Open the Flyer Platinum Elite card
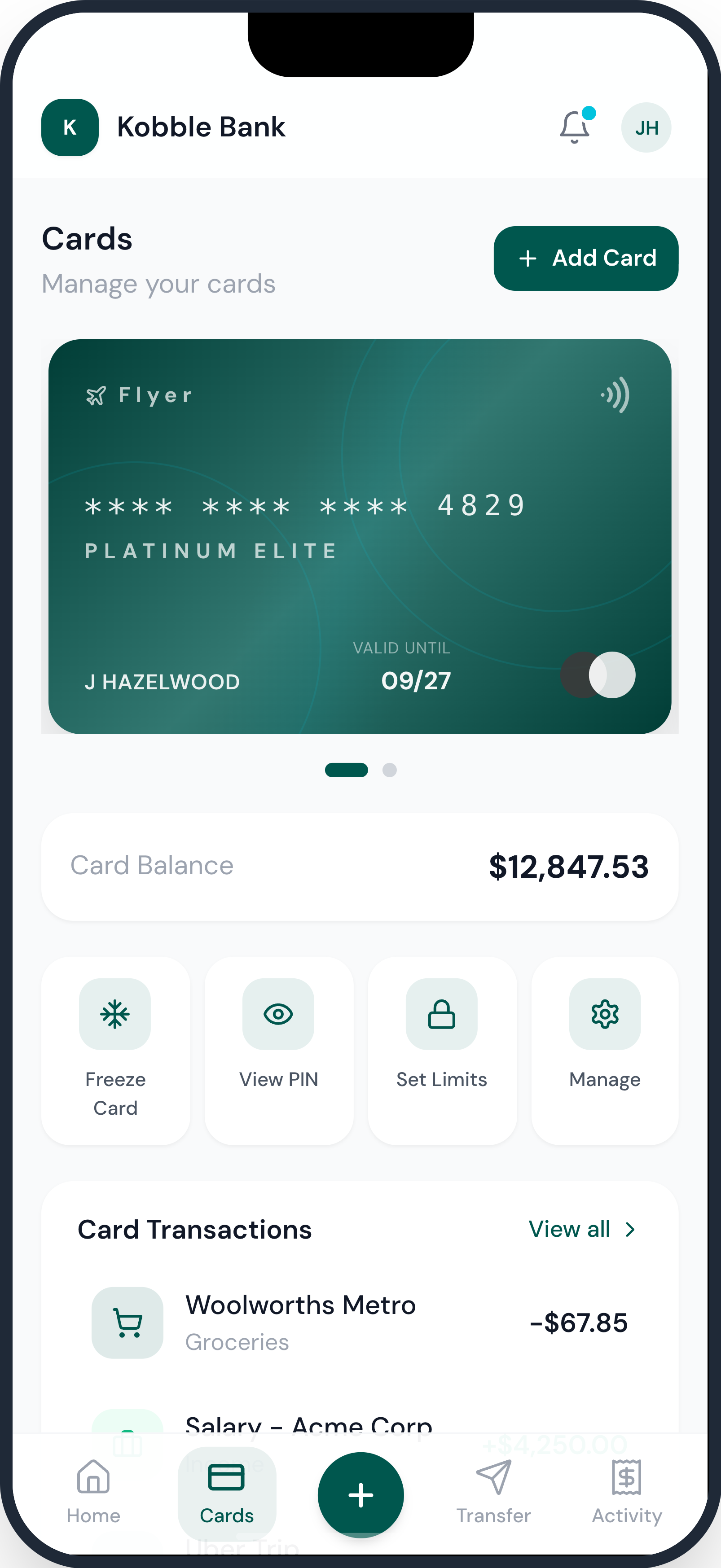 [359, 536]
